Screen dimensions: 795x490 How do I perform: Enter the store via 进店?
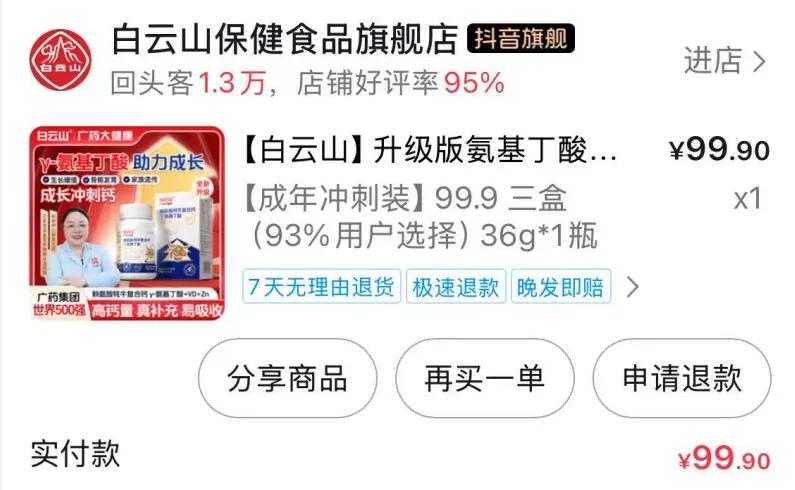click(x=724, y=60)
